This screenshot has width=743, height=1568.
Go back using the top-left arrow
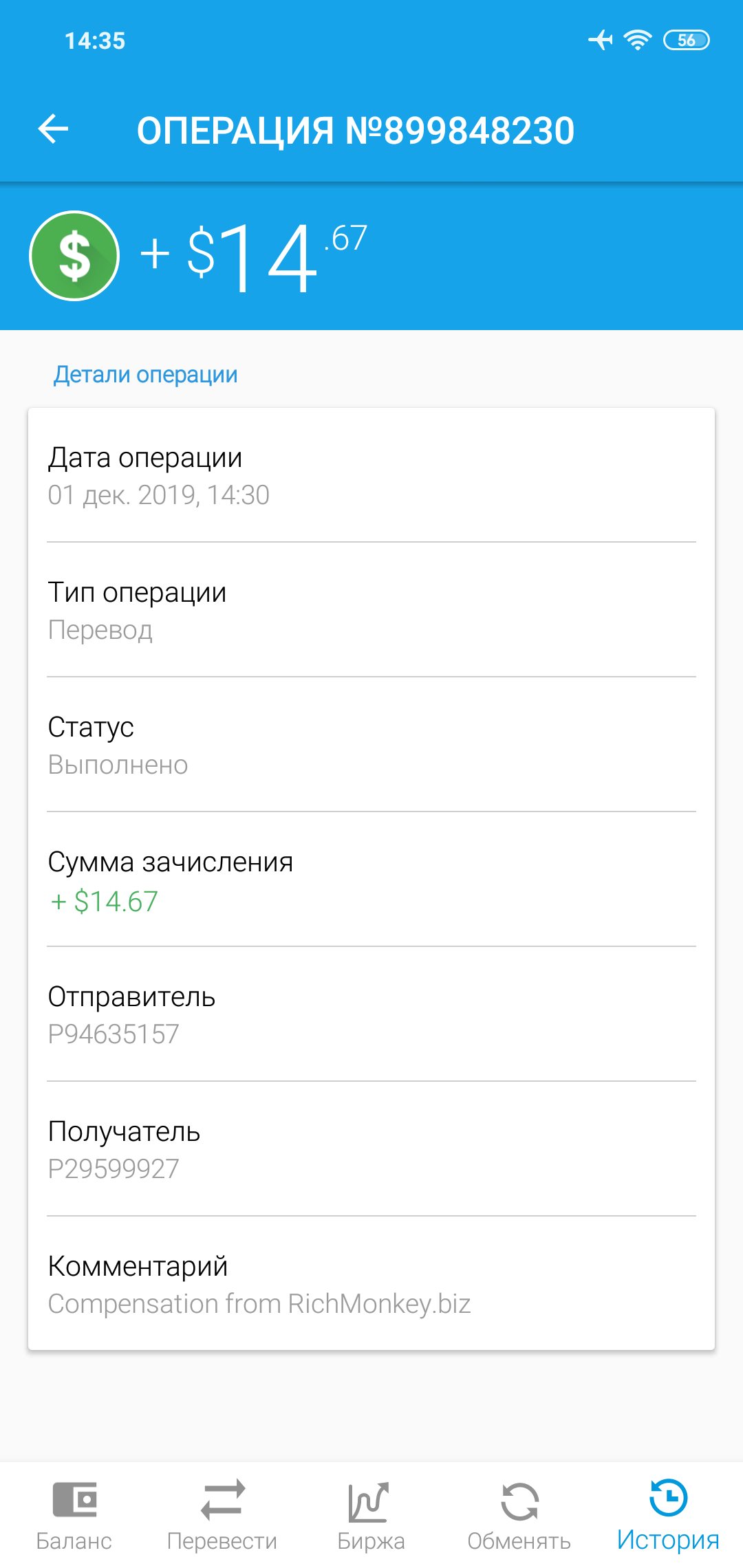[53, 129]
